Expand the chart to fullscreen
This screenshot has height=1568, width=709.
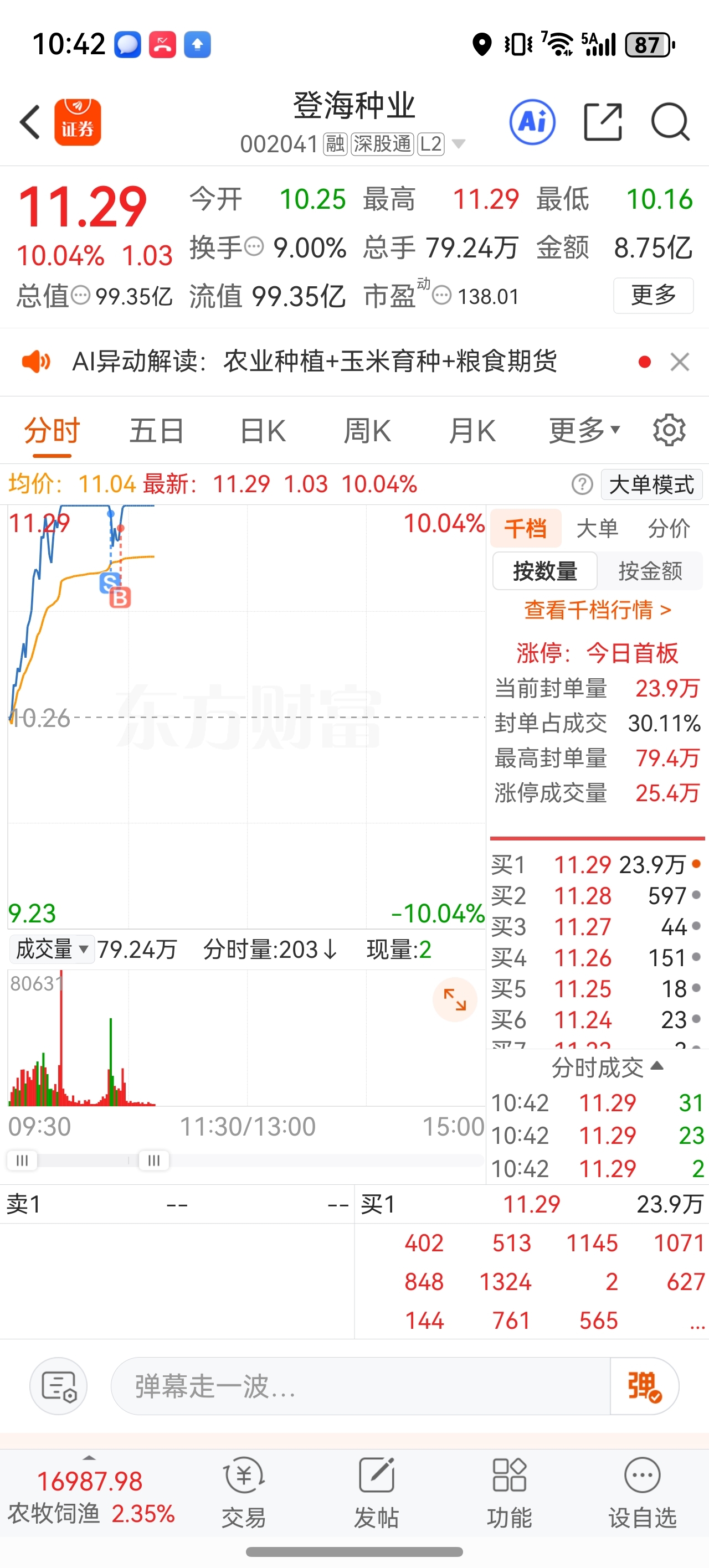point(454,999)
